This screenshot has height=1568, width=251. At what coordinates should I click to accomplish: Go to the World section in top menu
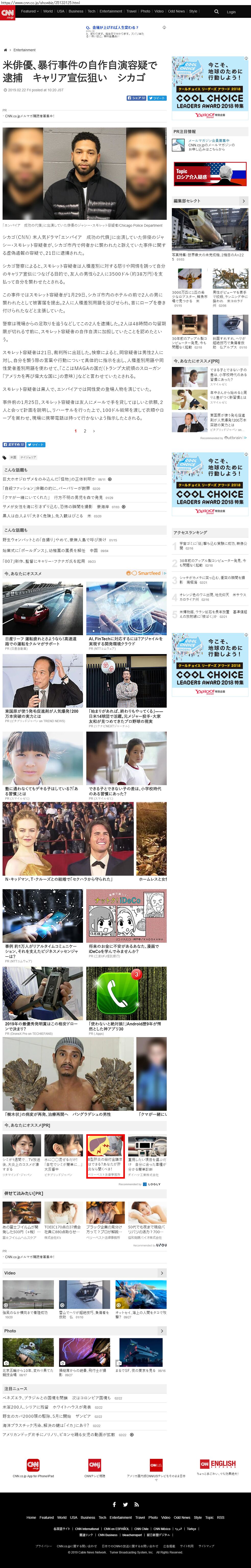47,11
